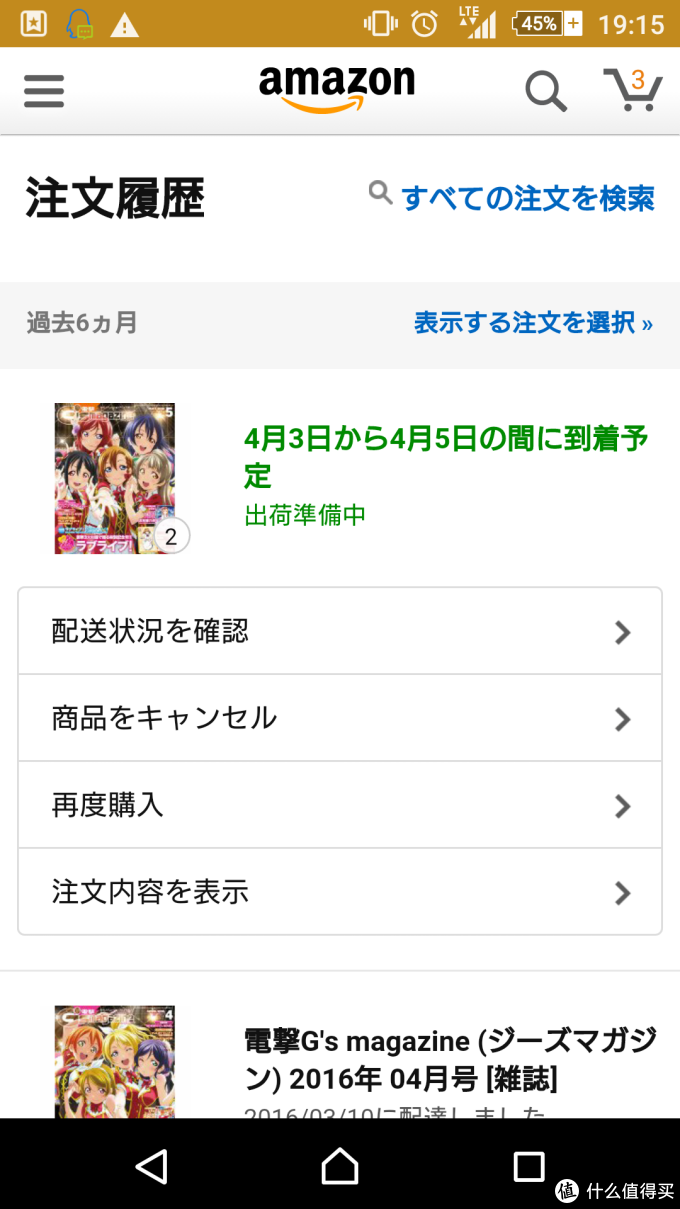Image resolution: width=680 pixels, height=1209 pixels.
Task: Open the May issue magazine cover thumbnail
Action: [115, 478]
